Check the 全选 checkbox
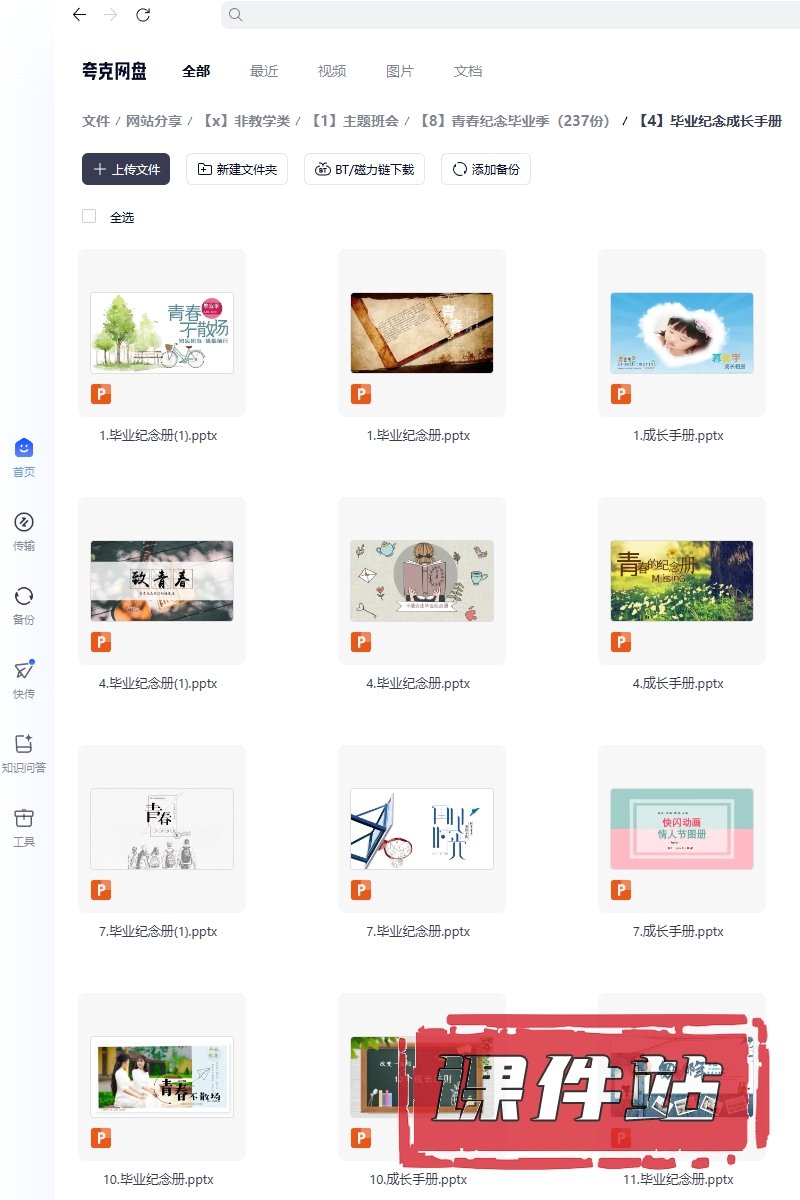The width and height of the screenshot is (800, 1200). (x=89, y=216)
